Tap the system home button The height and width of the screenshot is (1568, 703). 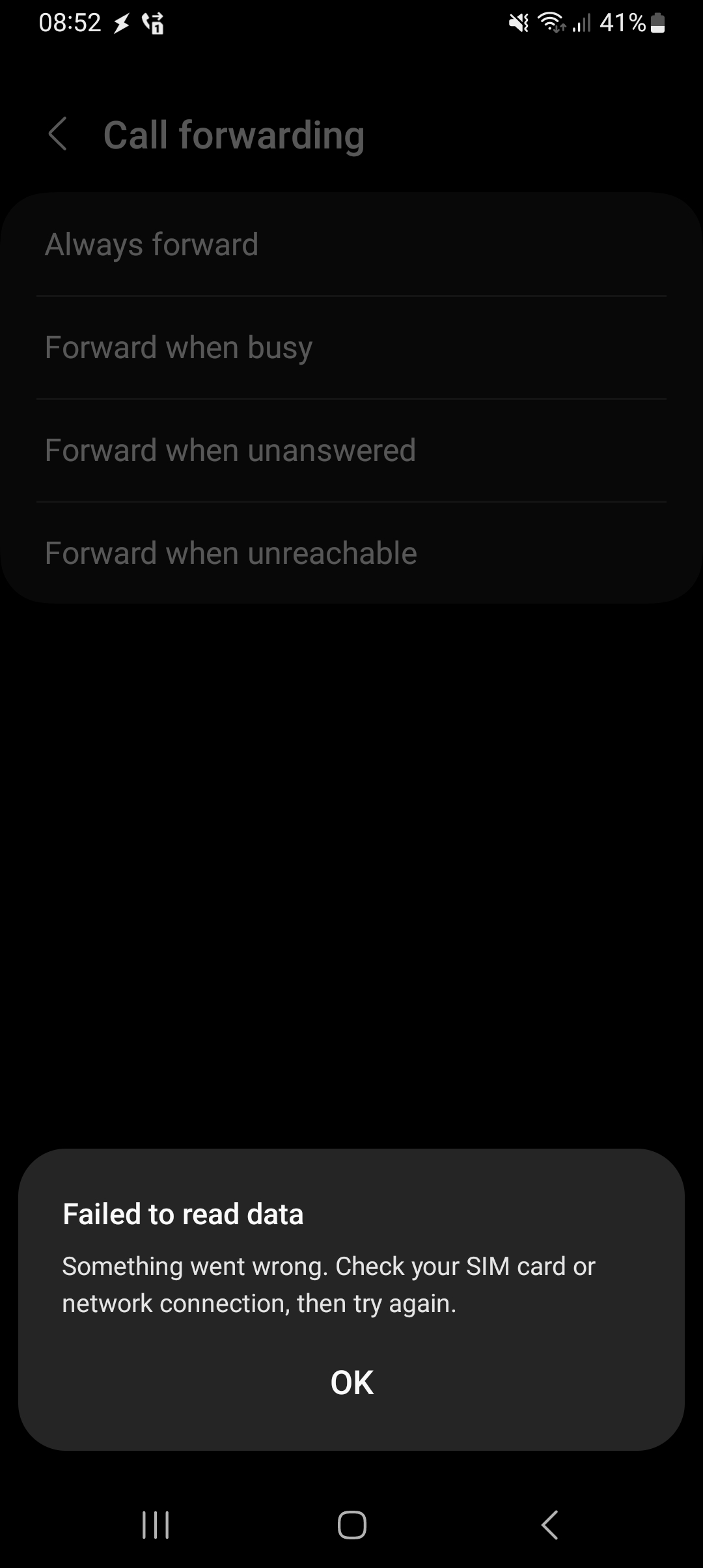point(351,1524)
